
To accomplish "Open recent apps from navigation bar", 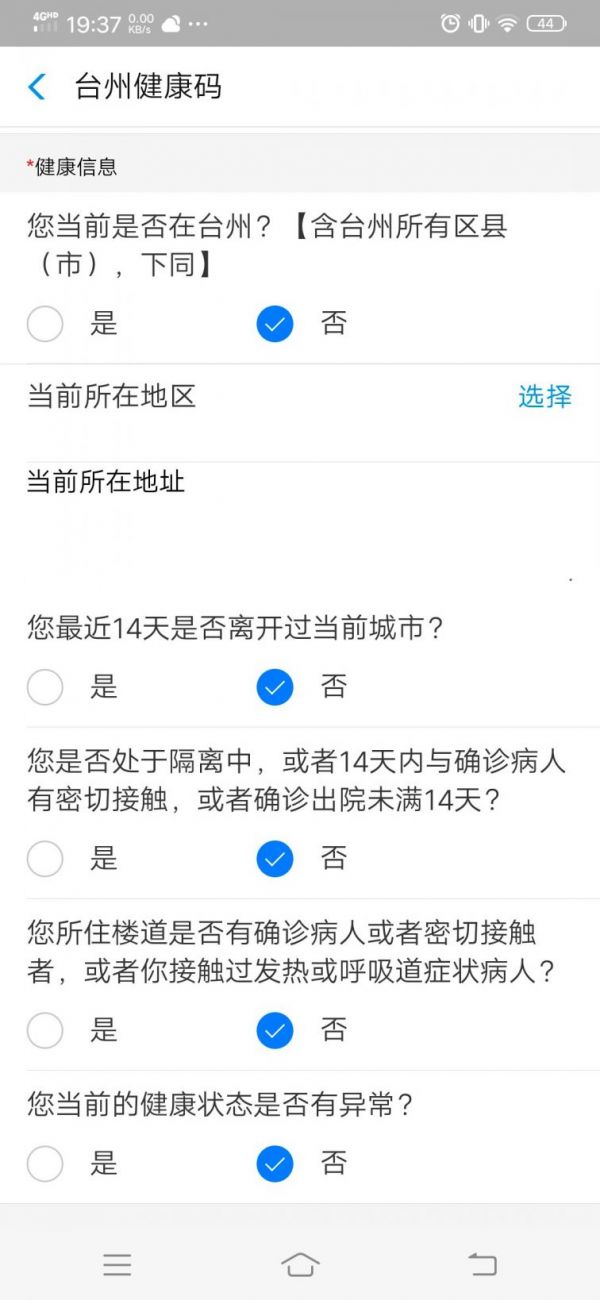I will pos(117,1264).
